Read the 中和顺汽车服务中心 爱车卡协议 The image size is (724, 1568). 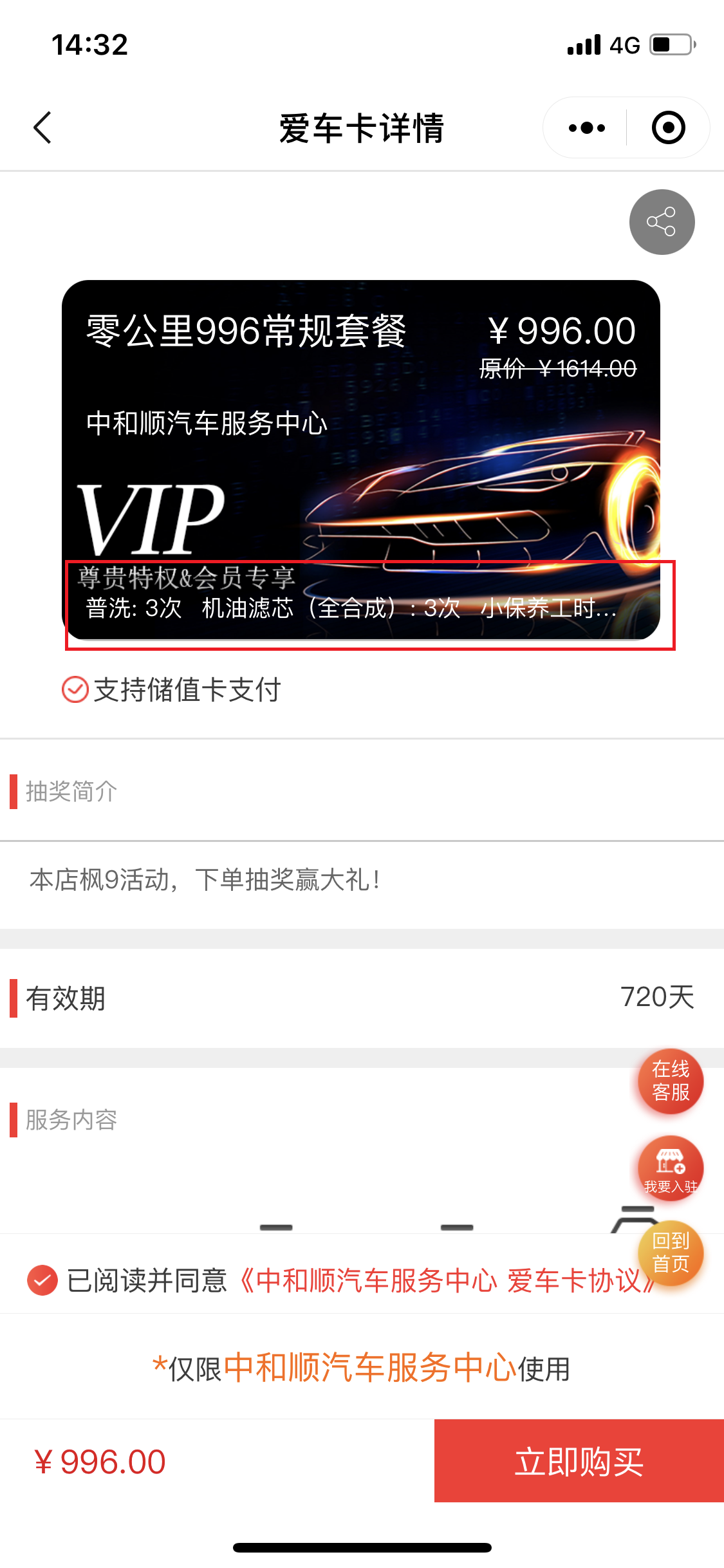coord(444,1280)
